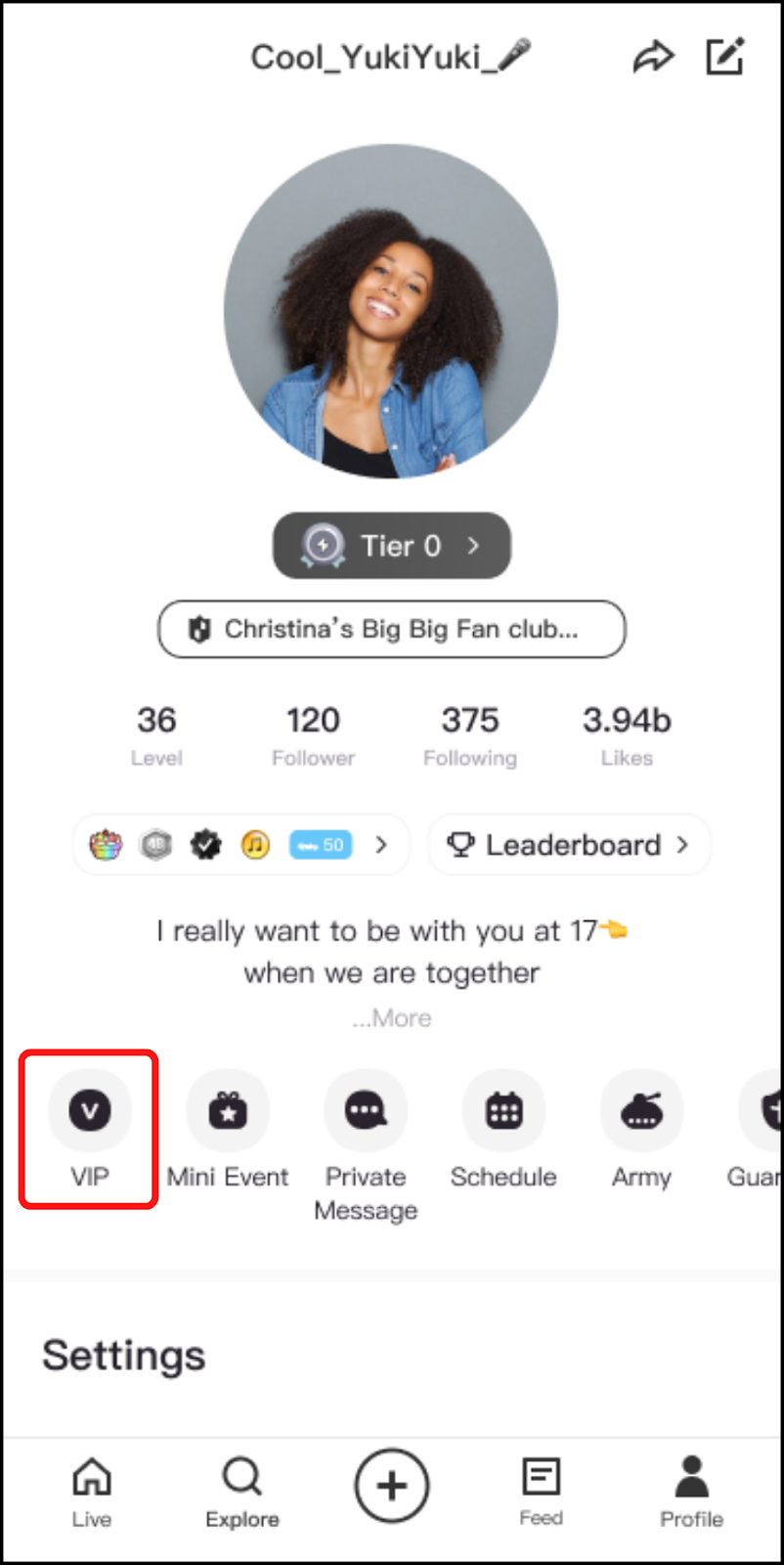Open the profile picture
This screenshot has width=784, height=1565.
click(391, 312)
